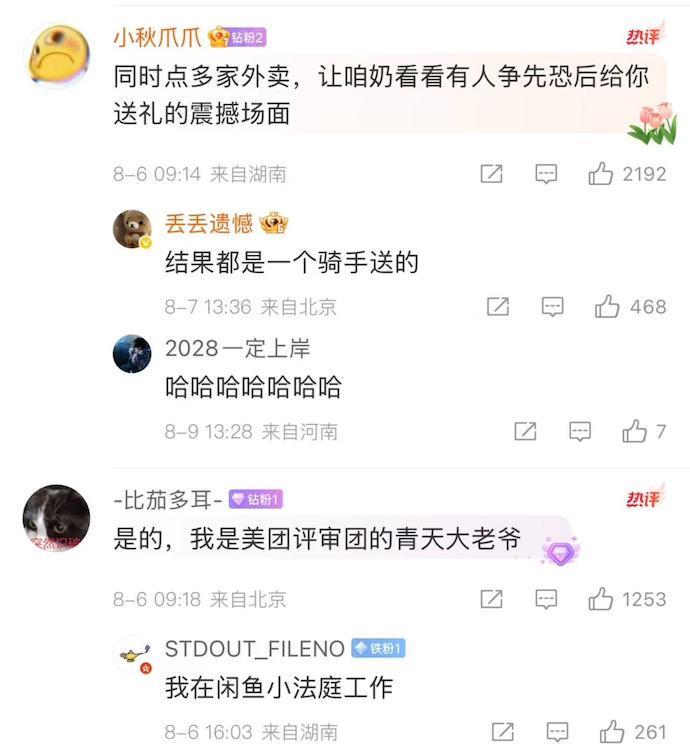
Task: Reply to 小秋爪爪's comment
Action: tap(546, 174)
